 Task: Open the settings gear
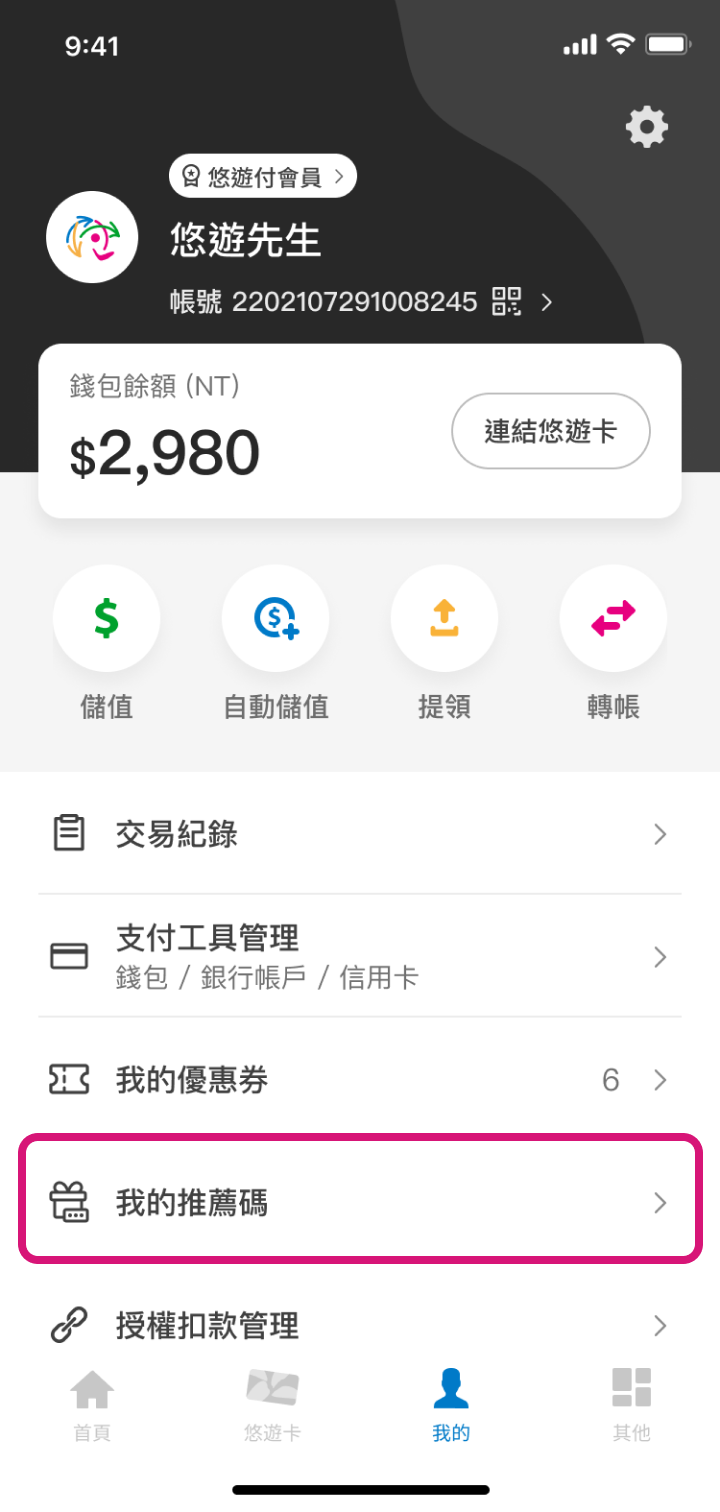646,127
